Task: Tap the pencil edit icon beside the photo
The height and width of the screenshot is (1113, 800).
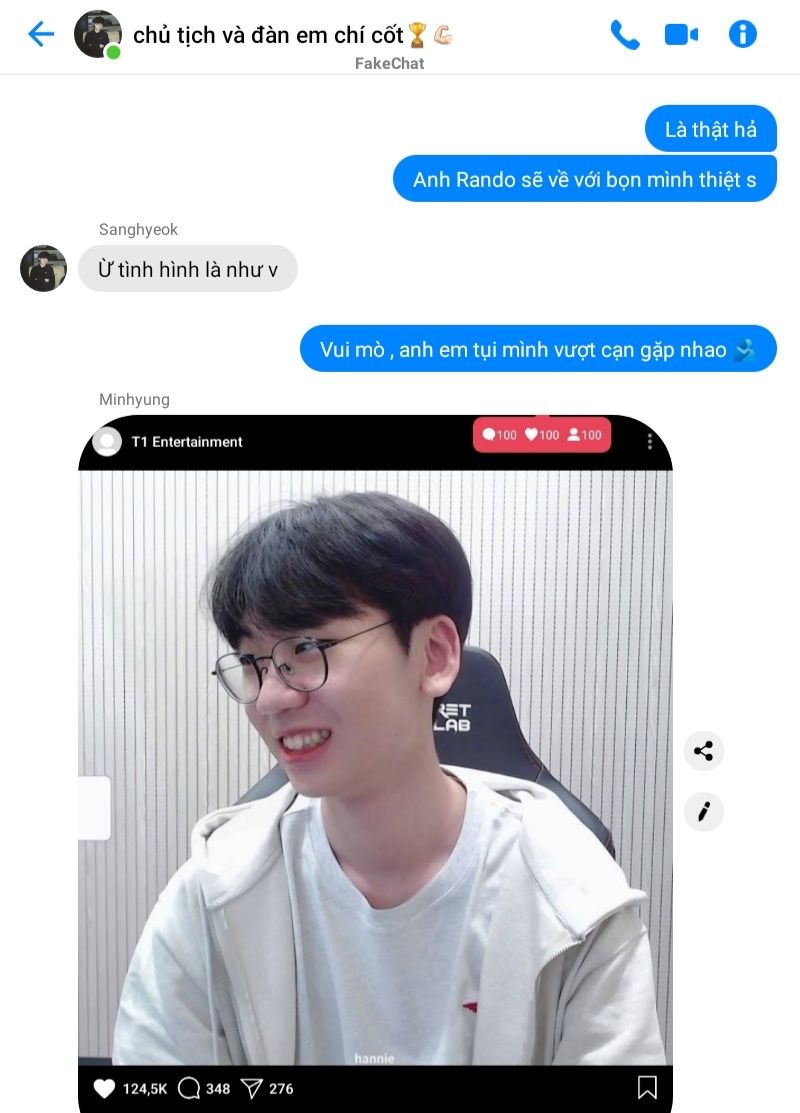Action: (703, 811)
